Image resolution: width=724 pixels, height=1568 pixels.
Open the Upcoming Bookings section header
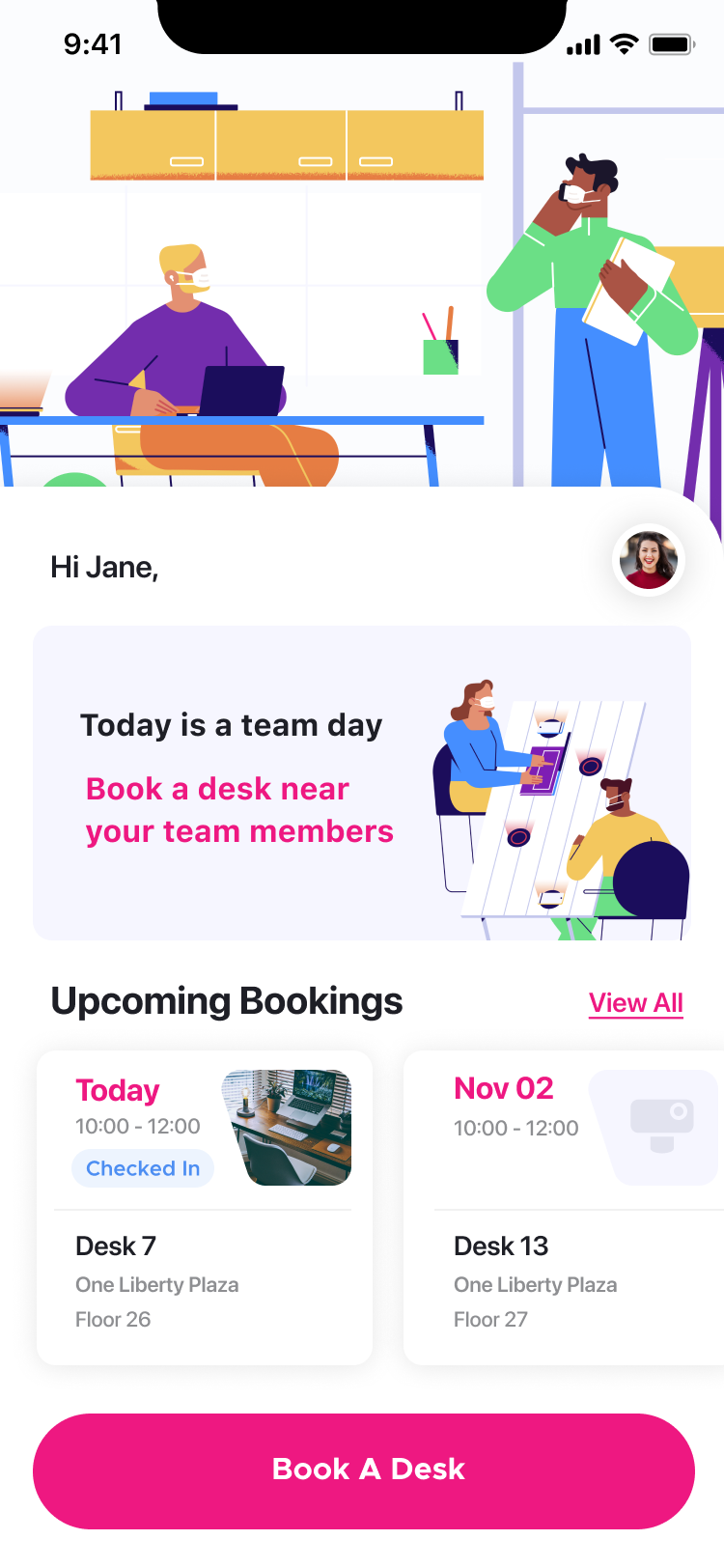pyautogui.click(x=227, y=1001)
